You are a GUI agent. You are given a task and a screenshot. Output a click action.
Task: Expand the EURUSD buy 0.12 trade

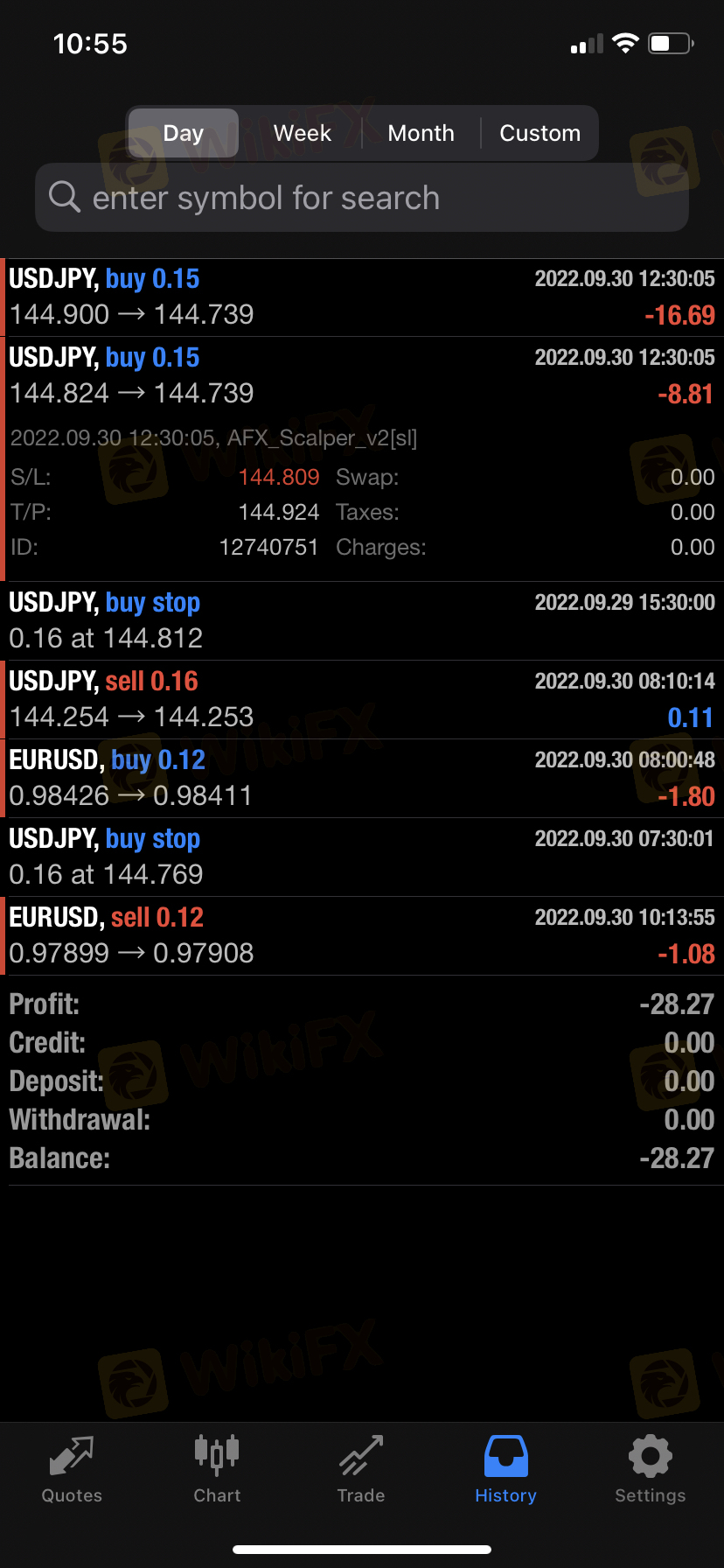362,779
